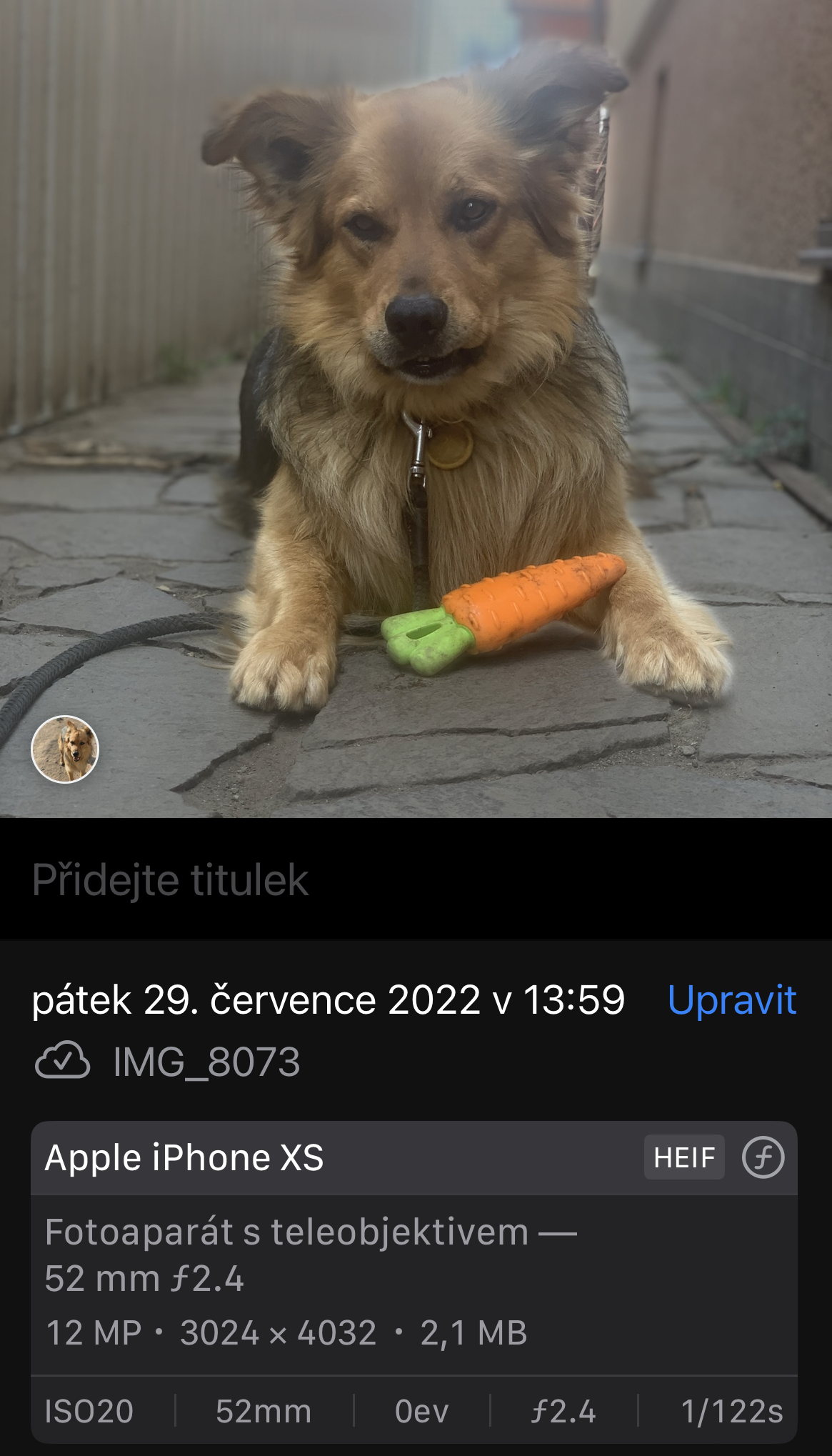Image resolution: width=832 pixels, height=1456 pixels.
Task: Open the recognized dog face thumbnail
Action: [x=65, y=749]
